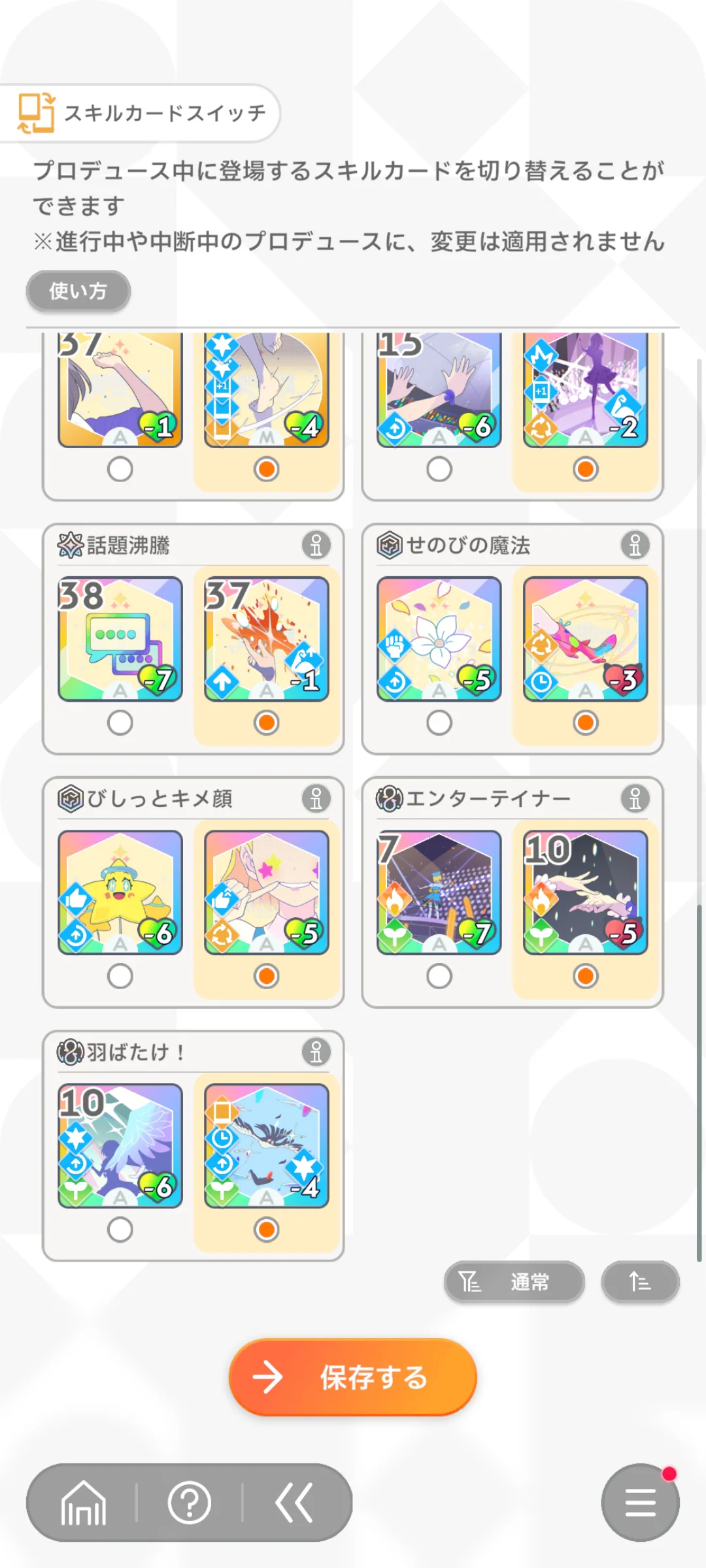This screenshot has width=706, height=1568.
Task: Select the left 話題沸騰 card variant
Action: (x=120, y=723)
